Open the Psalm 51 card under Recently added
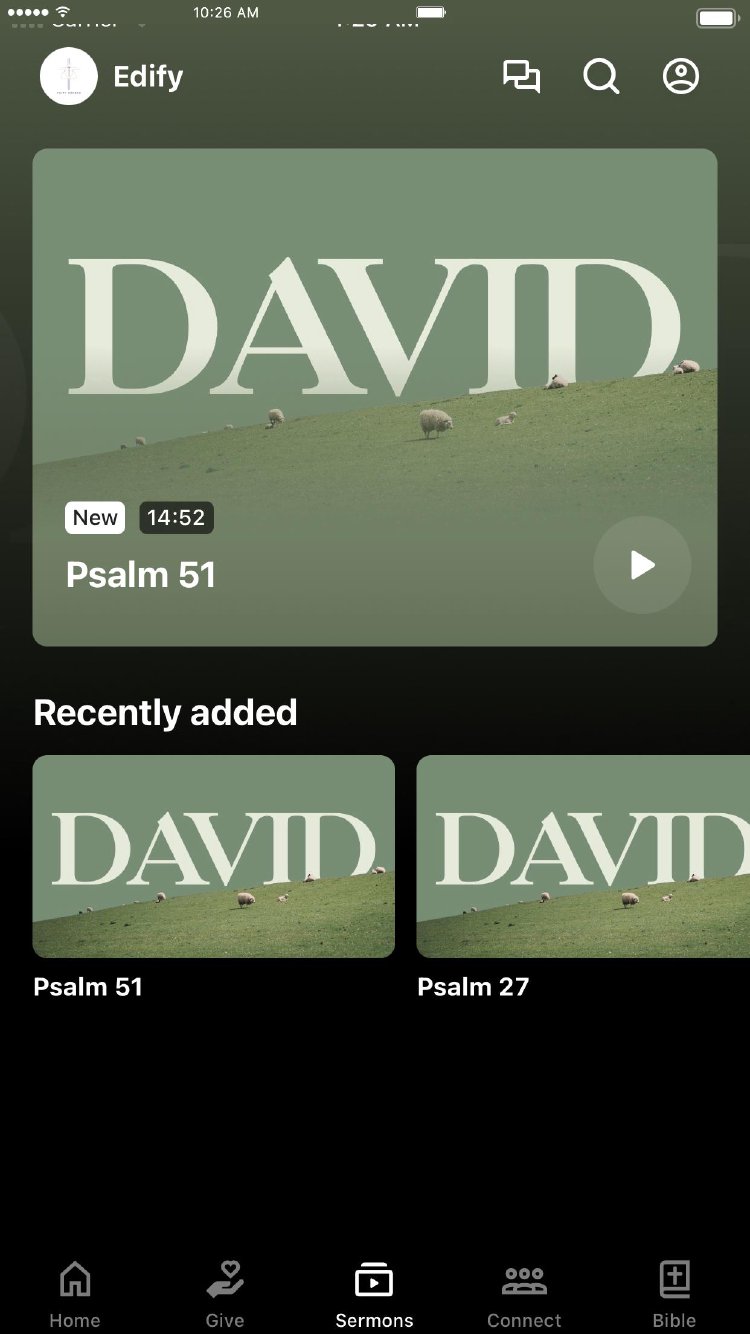750x1334 pixels. click(214, 856)
